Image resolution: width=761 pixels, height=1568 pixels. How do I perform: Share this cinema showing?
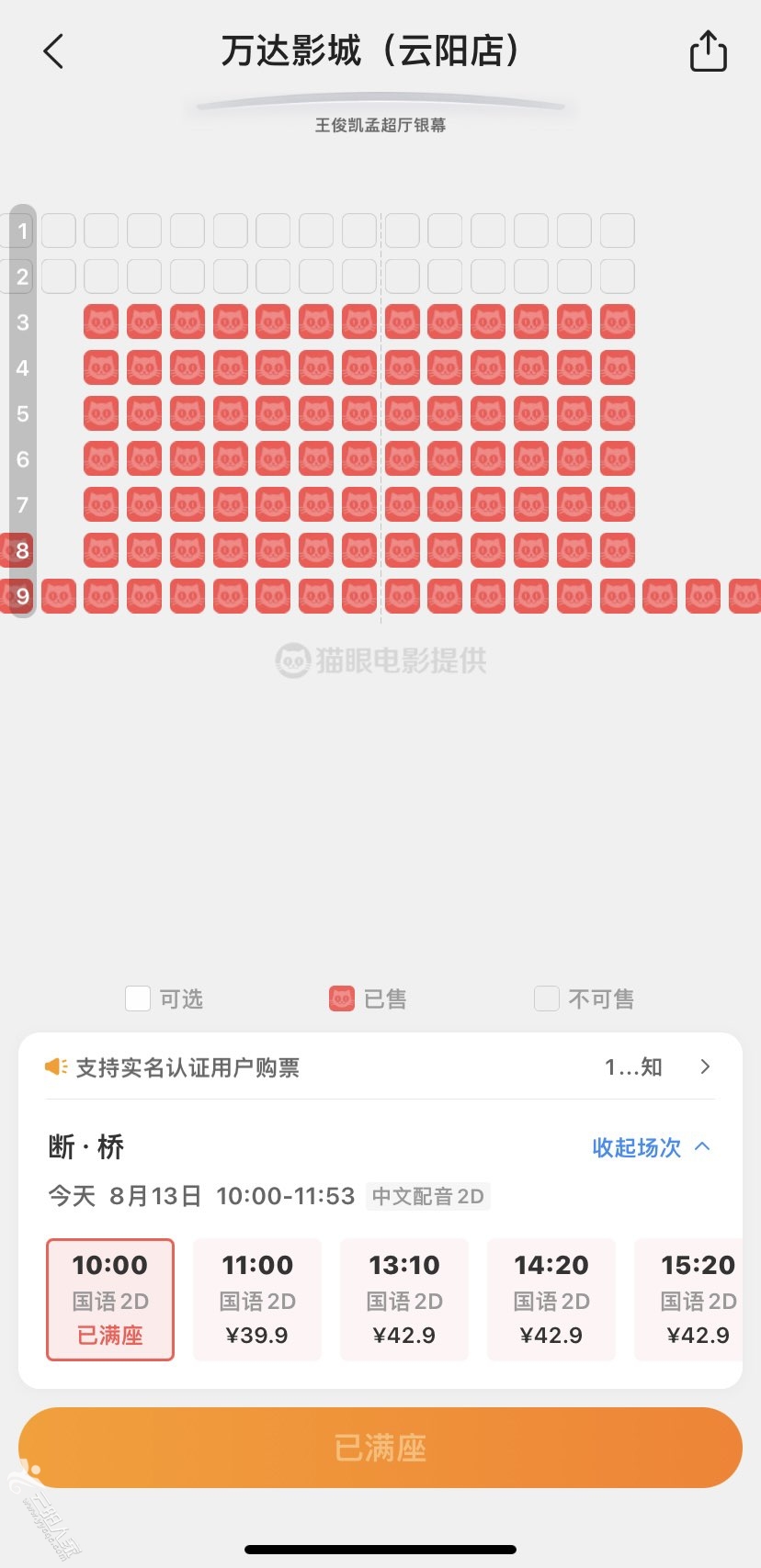(708, 51)
